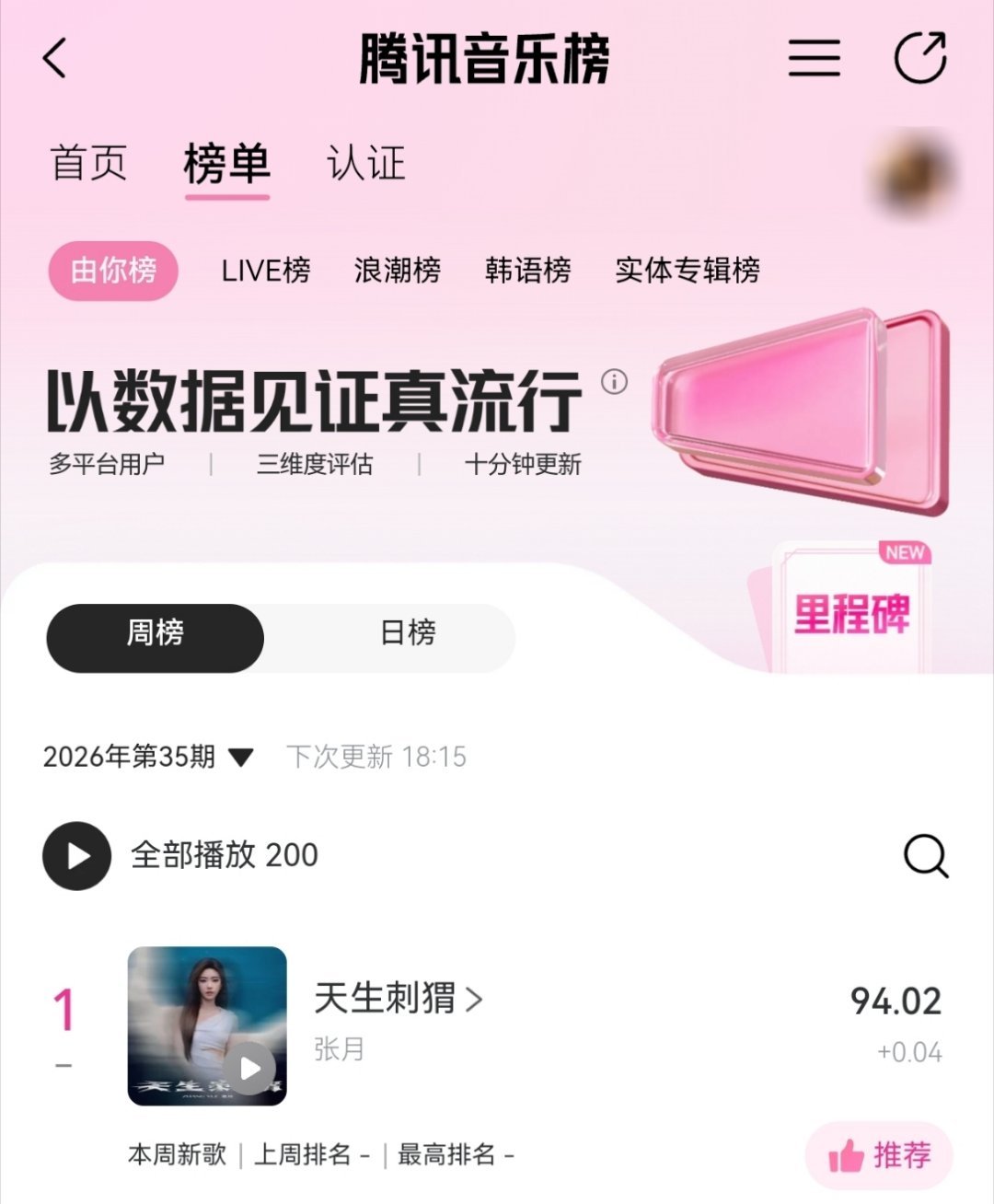This screenshot has height=1204, width=994.
Task: Switch to the 认证 tab
Action: tap(365, 163)
